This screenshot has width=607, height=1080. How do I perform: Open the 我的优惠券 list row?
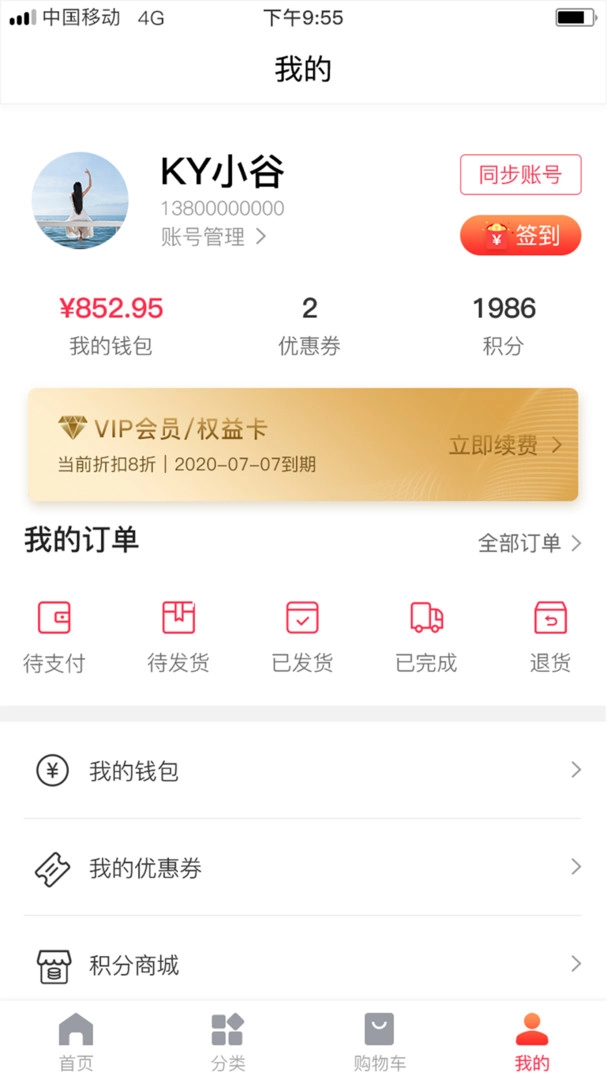tap(303, 868)
